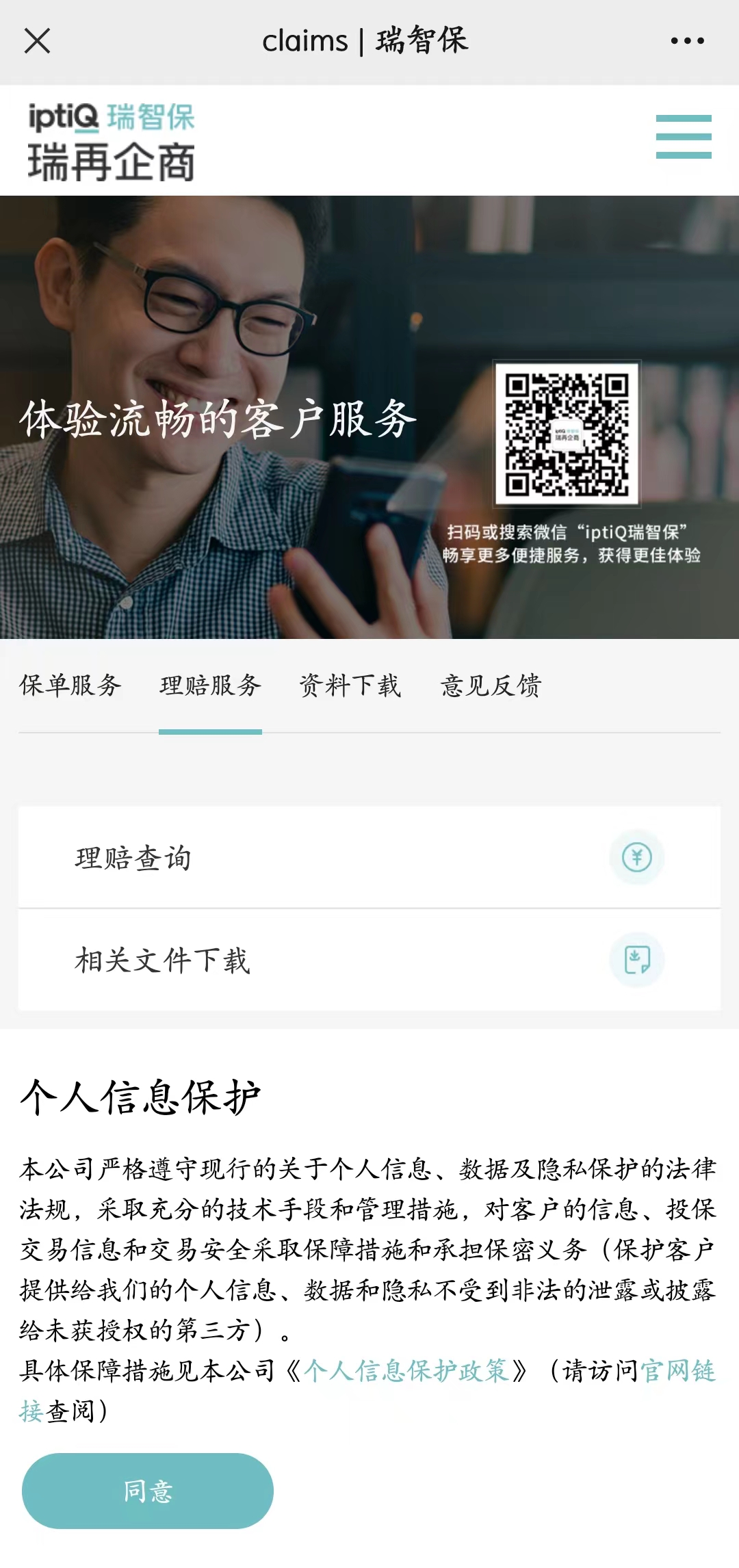The image size is (739, 1568).
Task: Select the 理赔服务 tab
Action: click(x=210, y=685)
